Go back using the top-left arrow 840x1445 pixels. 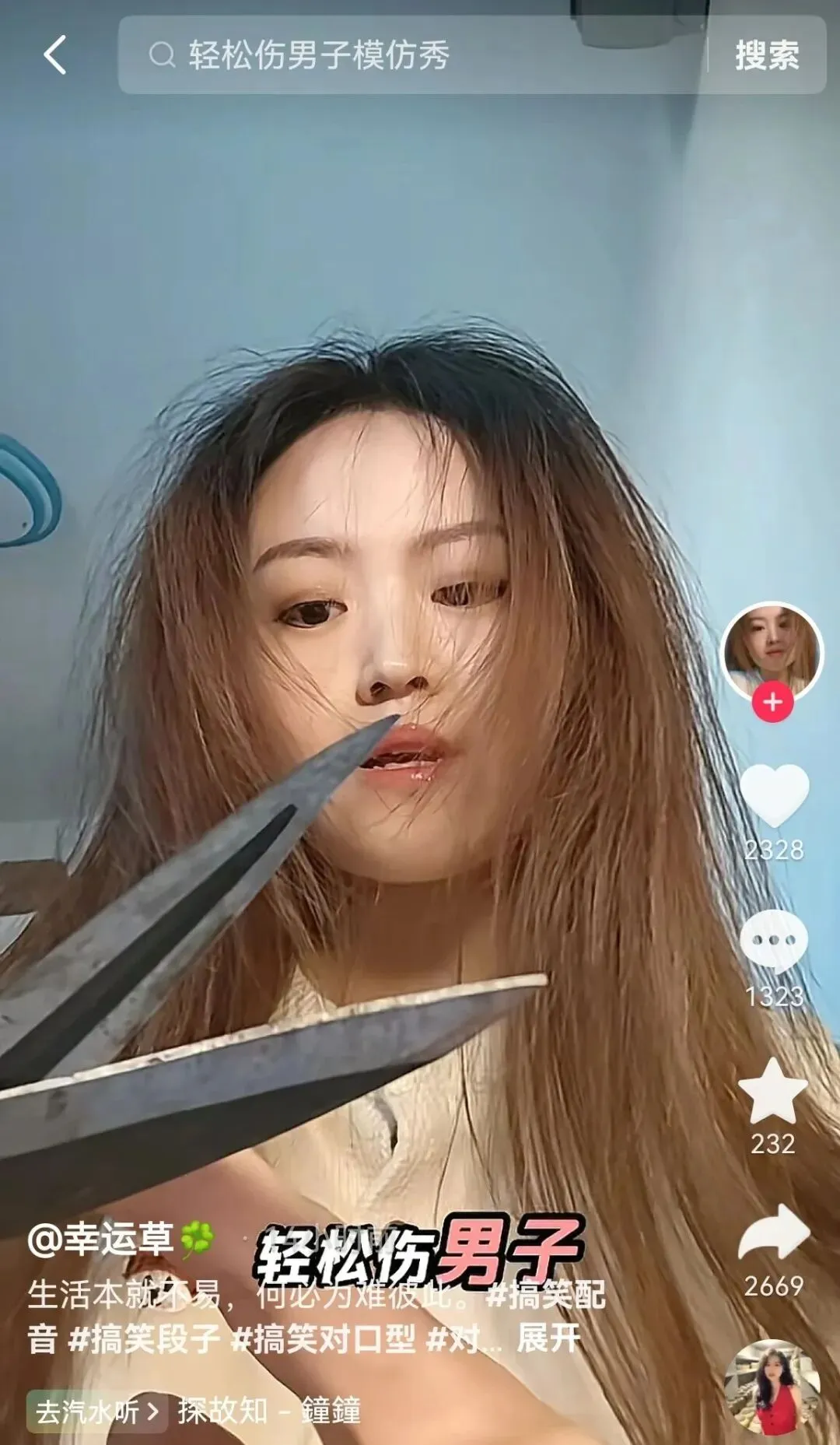pyautogui.click(x=54, y=55)
